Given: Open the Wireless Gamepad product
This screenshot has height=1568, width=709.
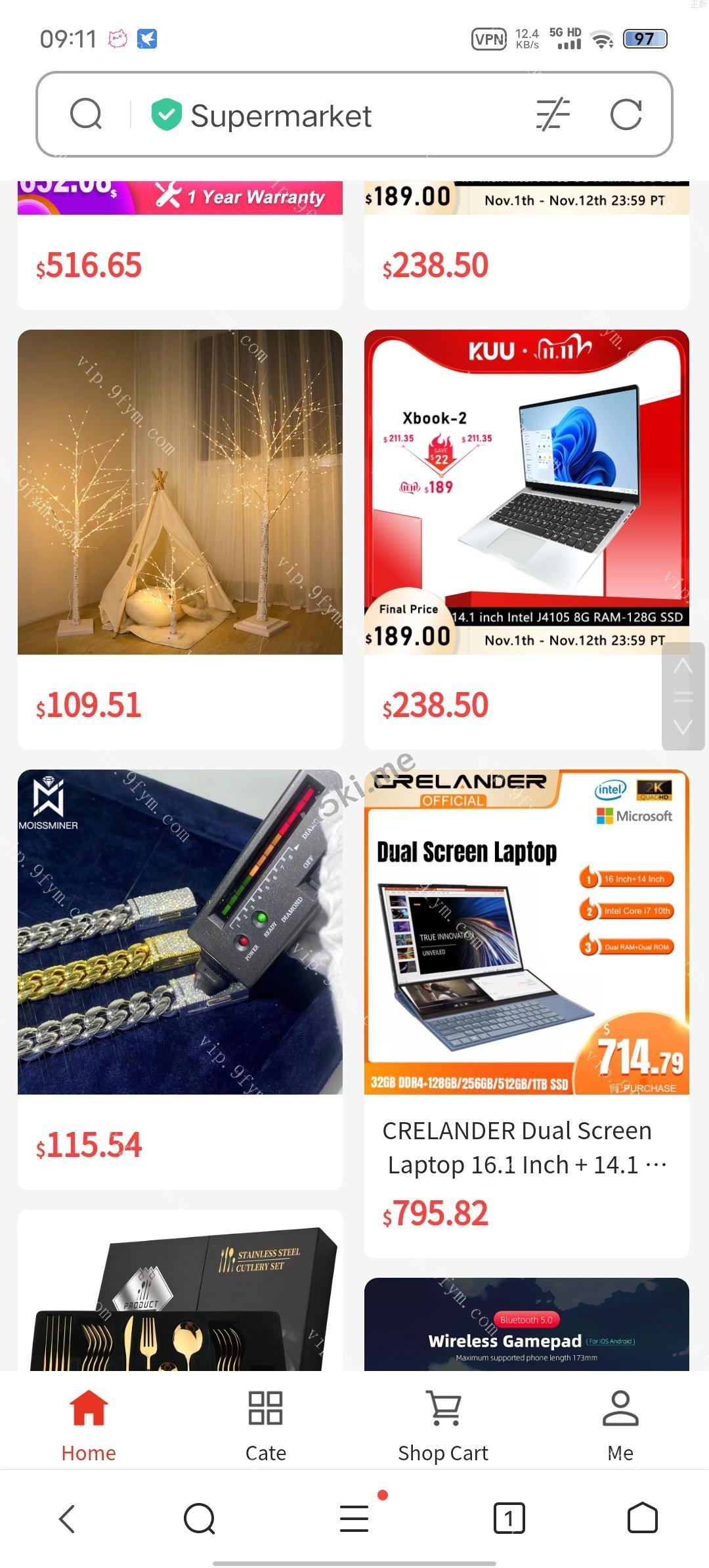Looking at the screenshot, I should coord(526,1325).
